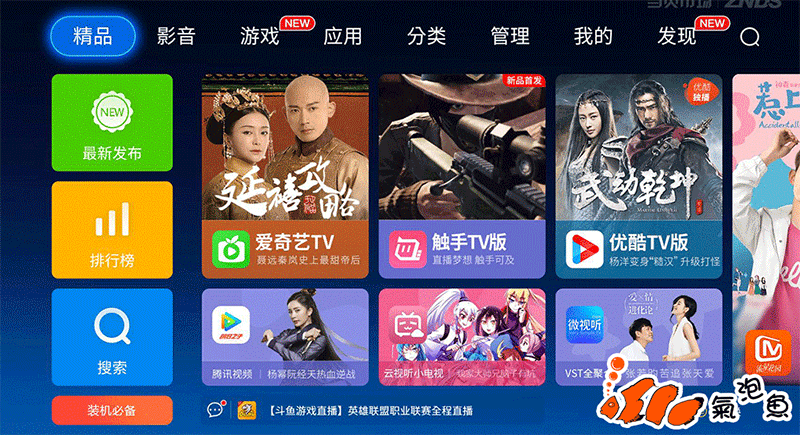Switch to the 游戏 tab

coord(260,38)
